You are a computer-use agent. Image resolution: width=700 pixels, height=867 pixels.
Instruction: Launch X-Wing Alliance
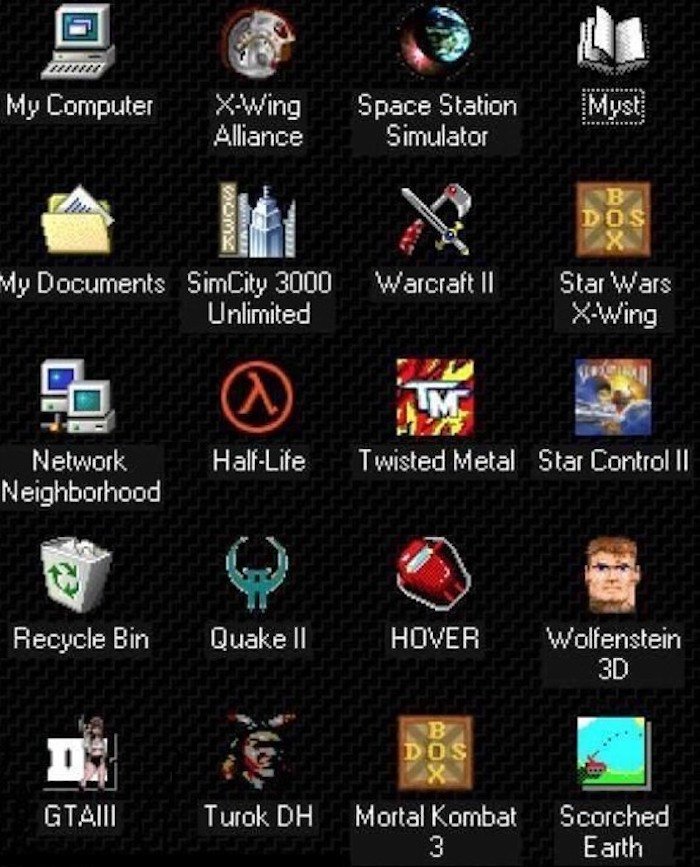click(x=257, y=42)
